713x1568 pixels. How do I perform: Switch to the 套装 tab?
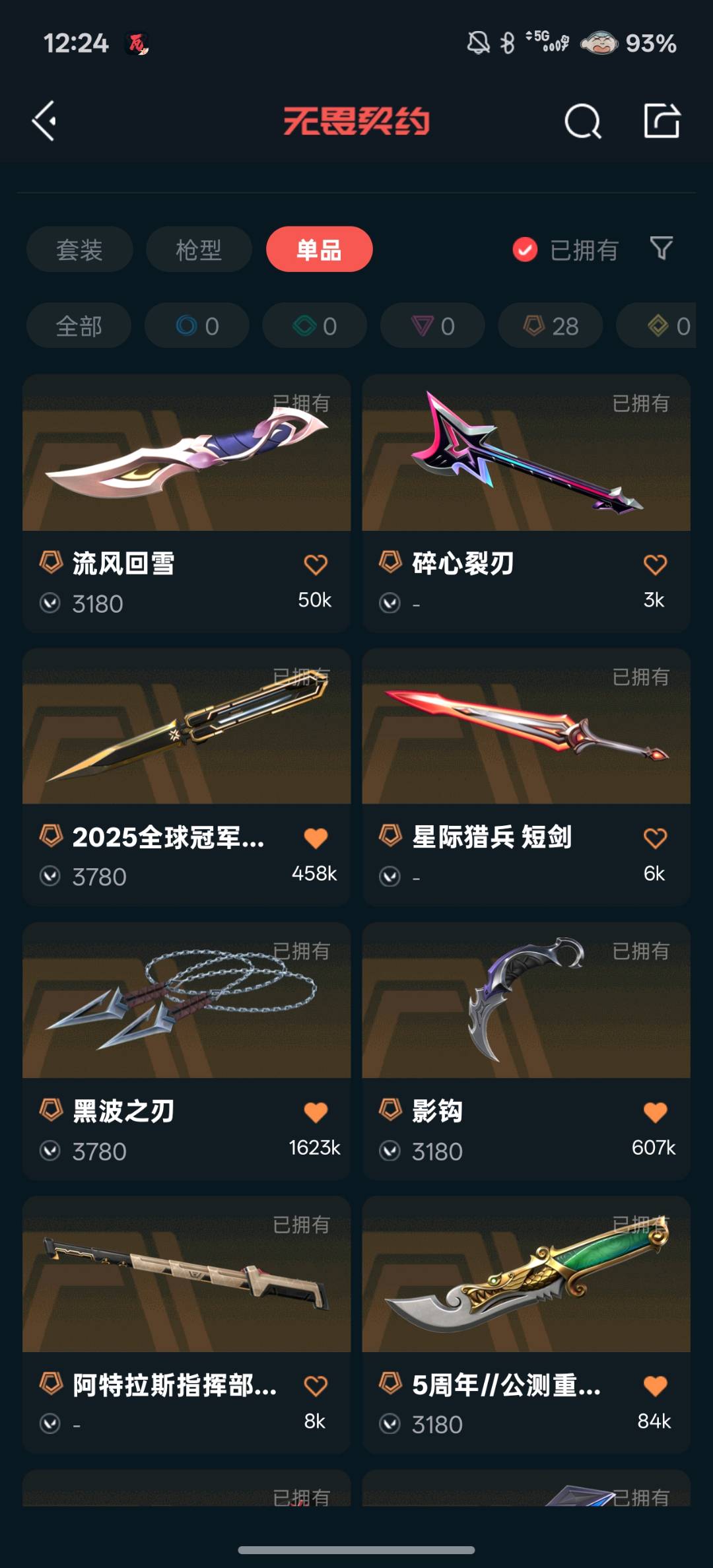point(80,250)
